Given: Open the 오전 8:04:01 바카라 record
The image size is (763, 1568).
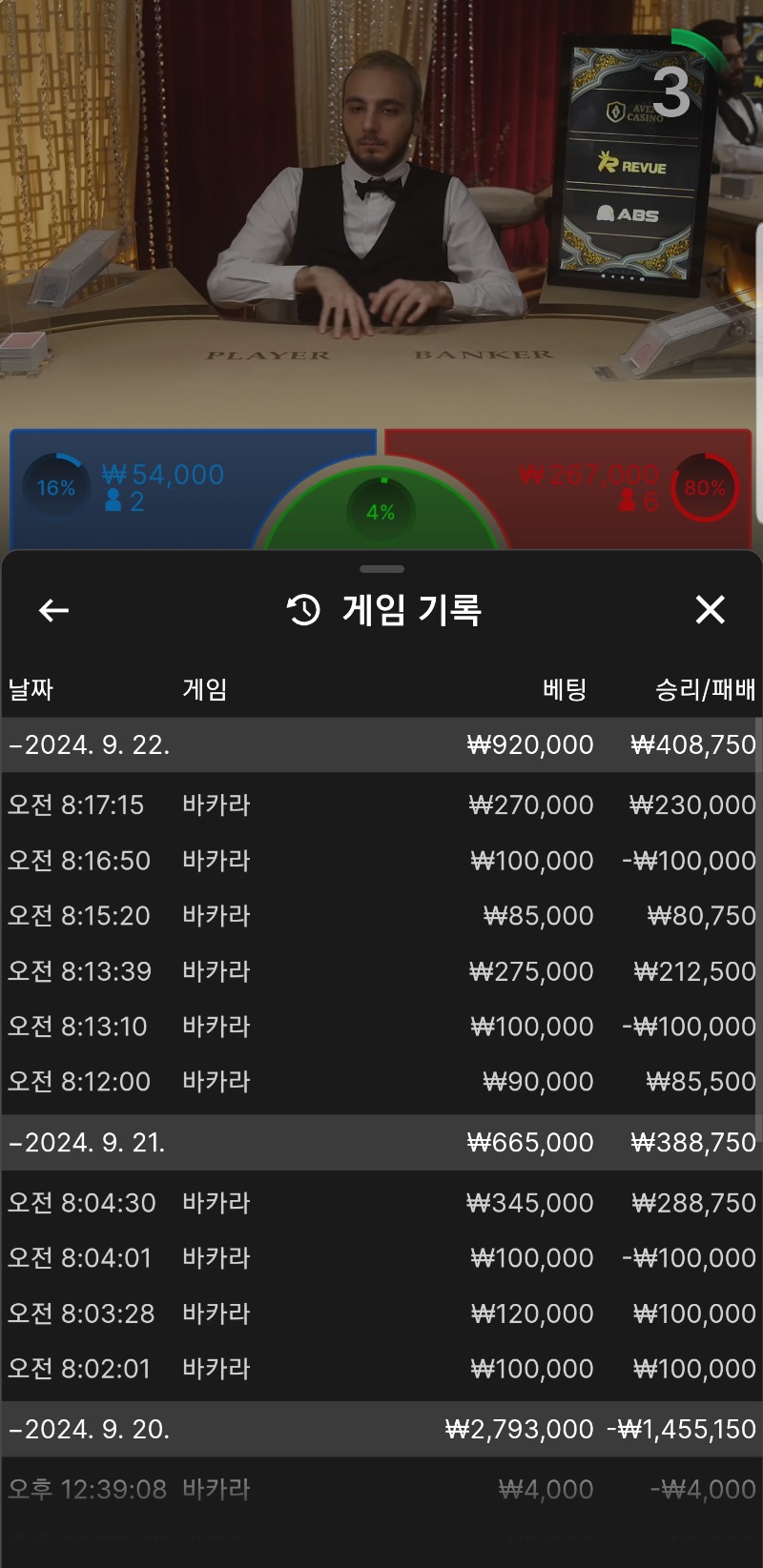Looking at the screenshot, I should [381, 1257].
